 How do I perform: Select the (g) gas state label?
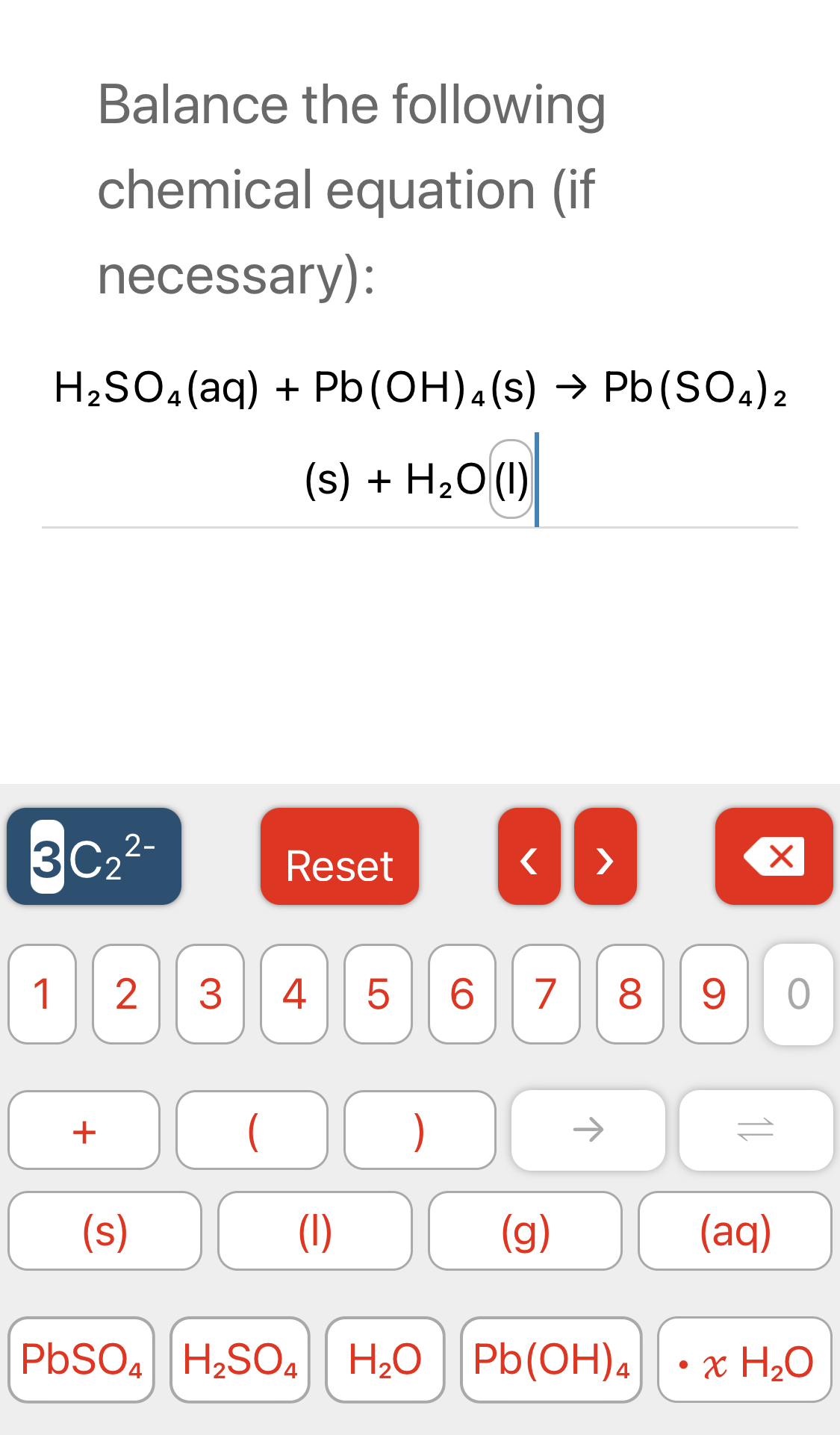click(x=525, y=1230)
